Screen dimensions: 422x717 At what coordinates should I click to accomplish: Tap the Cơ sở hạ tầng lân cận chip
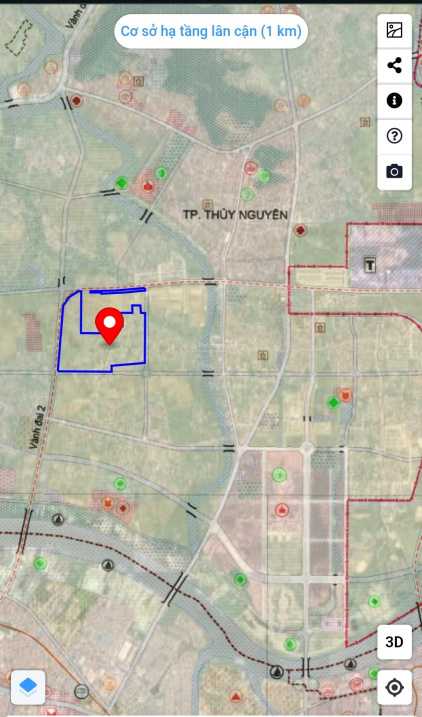(x=211, y=32)
